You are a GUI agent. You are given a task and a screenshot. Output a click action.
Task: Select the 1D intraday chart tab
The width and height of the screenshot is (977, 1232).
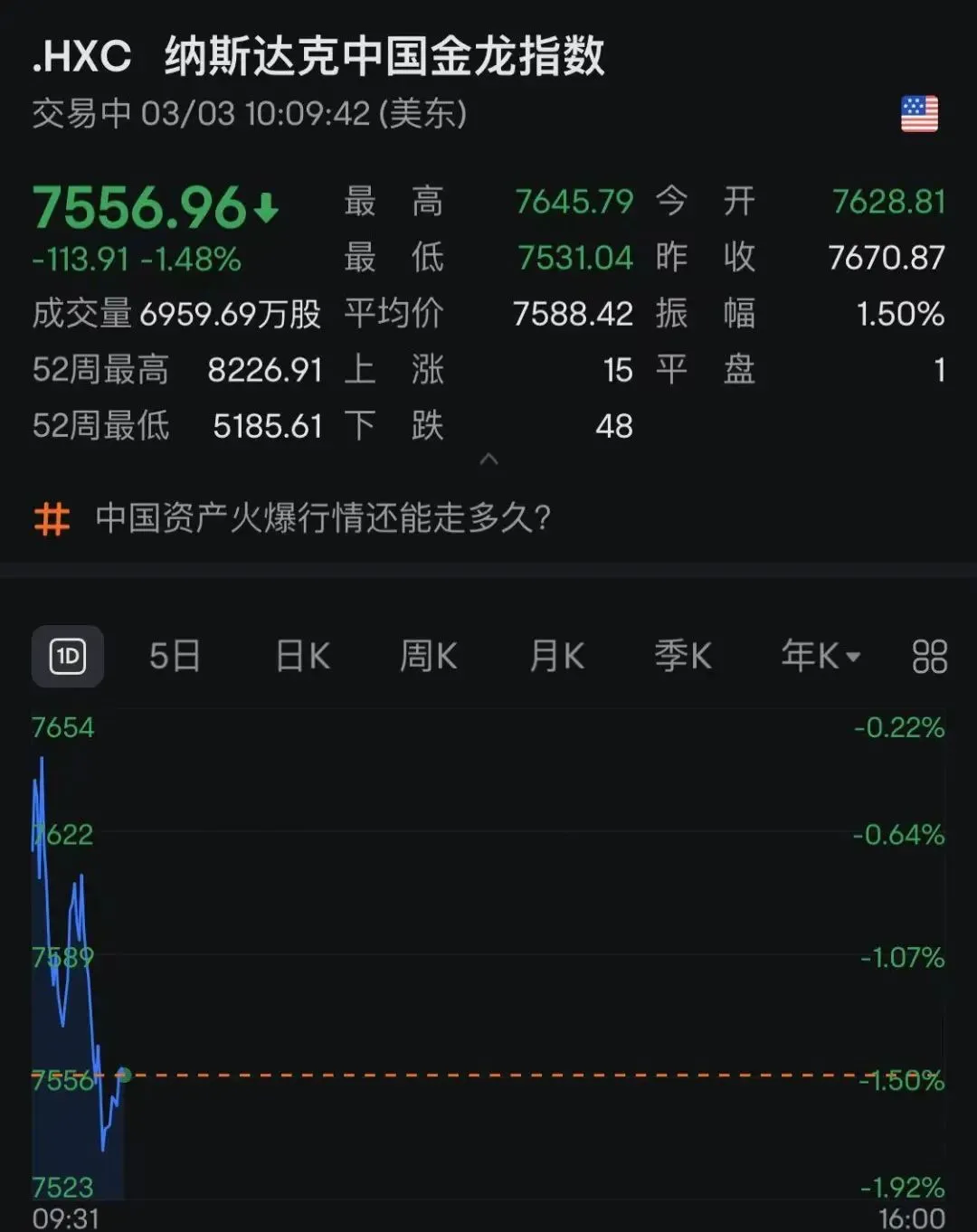pos(68,657)
